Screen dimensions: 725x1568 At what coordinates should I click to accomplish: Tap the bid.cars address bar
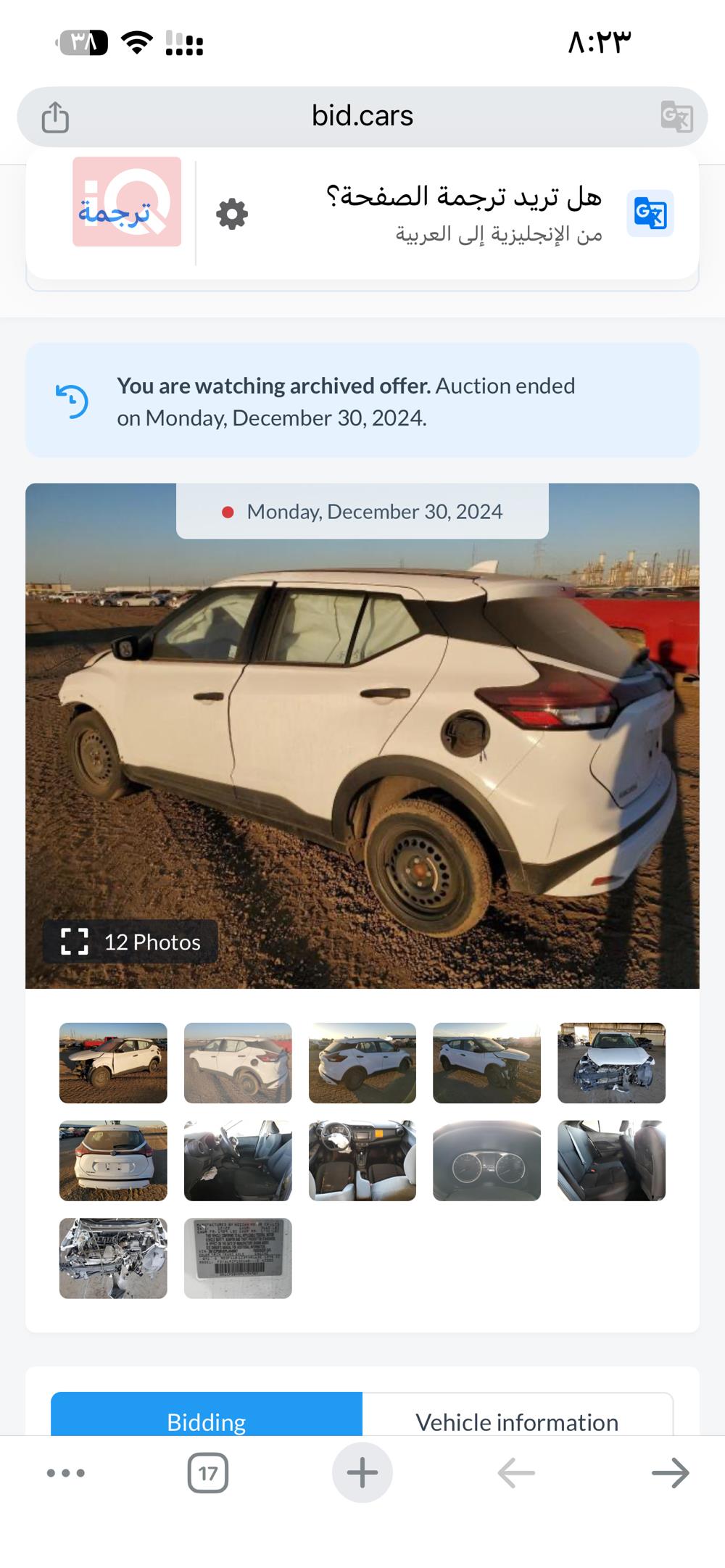coord(362,116)
